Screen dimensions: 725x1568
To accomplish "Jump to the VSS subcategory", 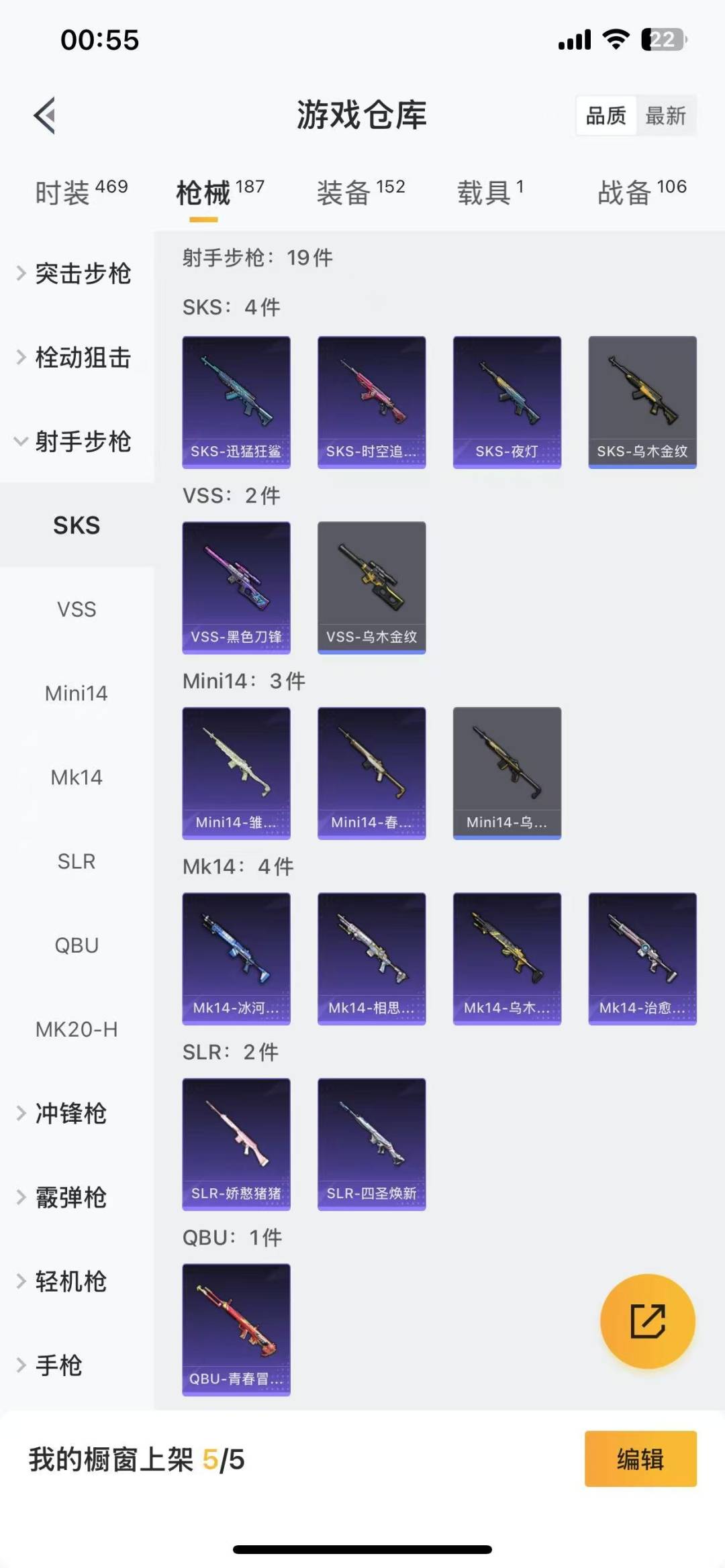I will pyautogui.click(x=77, y=609).
